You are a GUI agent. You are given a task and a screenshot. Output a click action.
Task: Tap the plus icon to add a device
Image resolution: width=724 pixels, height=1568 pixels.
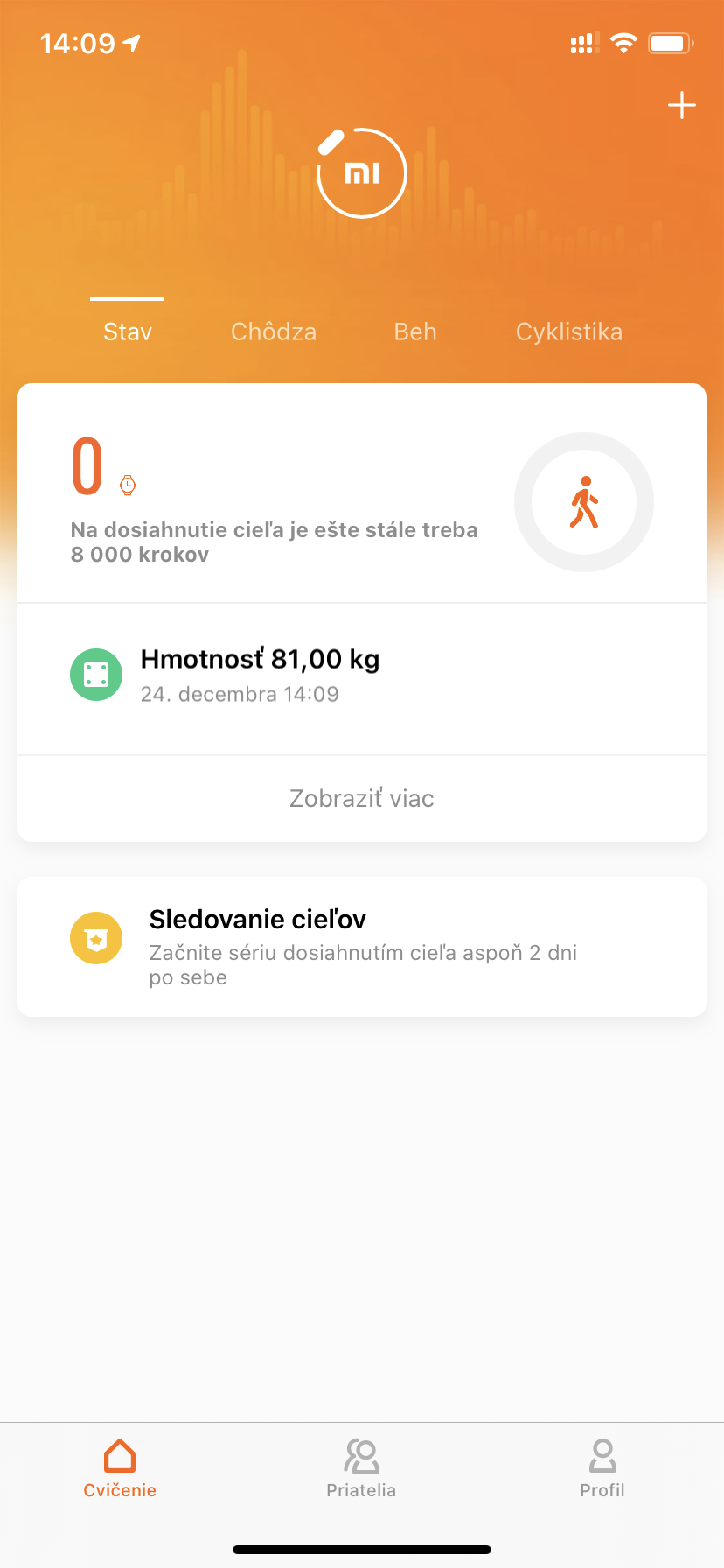[x=681, y=106]
